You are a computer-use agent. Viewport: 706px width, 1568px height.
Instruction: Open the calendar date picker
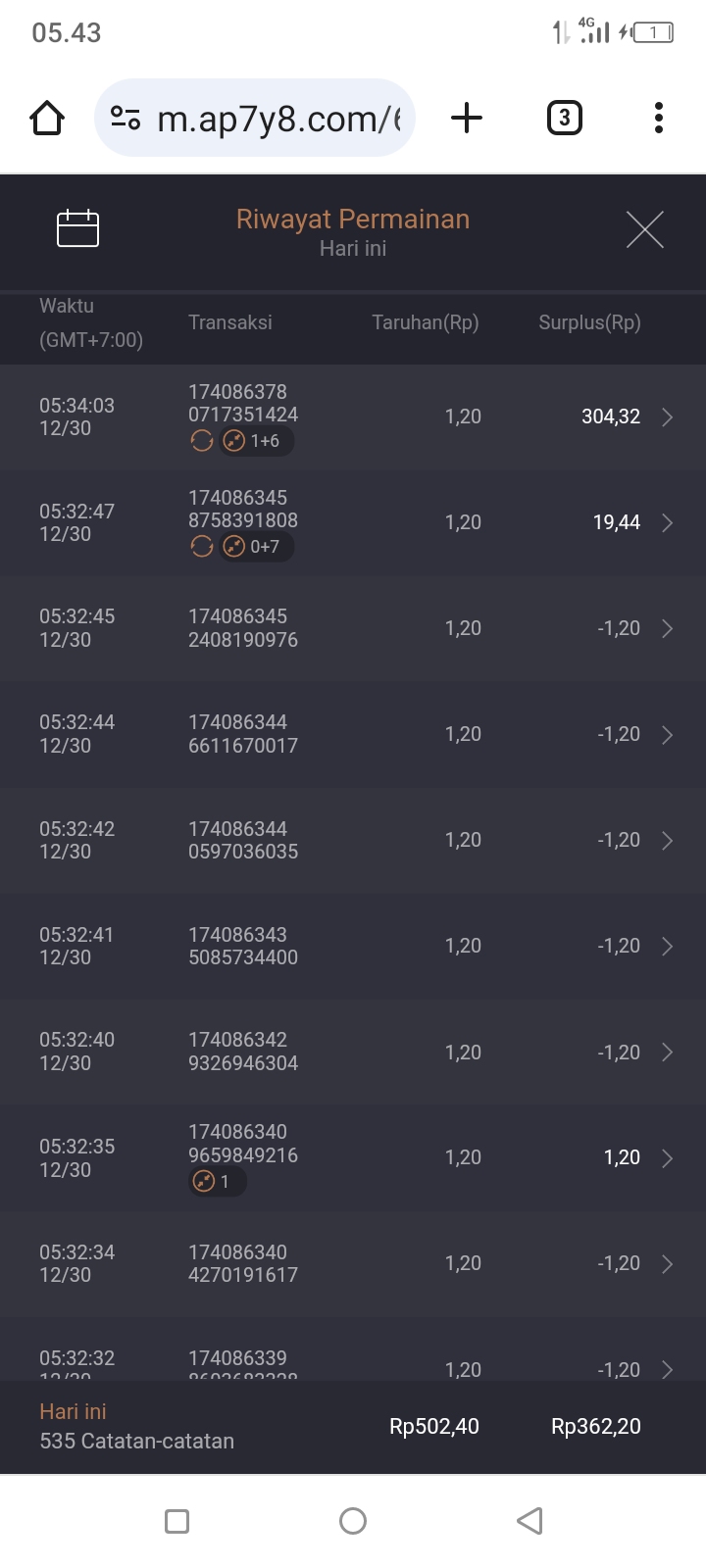78,228
